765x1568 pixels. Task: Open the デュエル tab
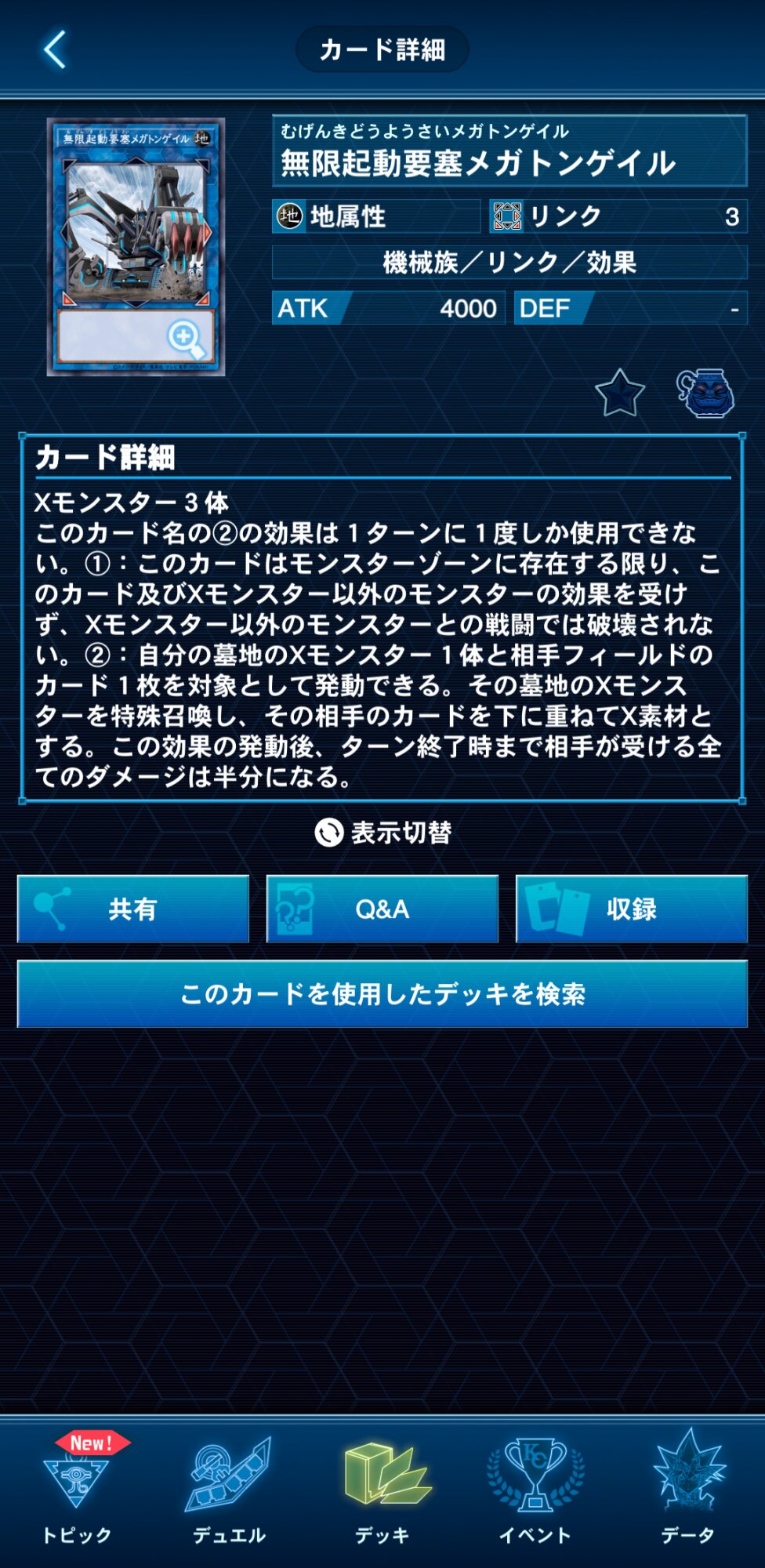(229, 1490)
